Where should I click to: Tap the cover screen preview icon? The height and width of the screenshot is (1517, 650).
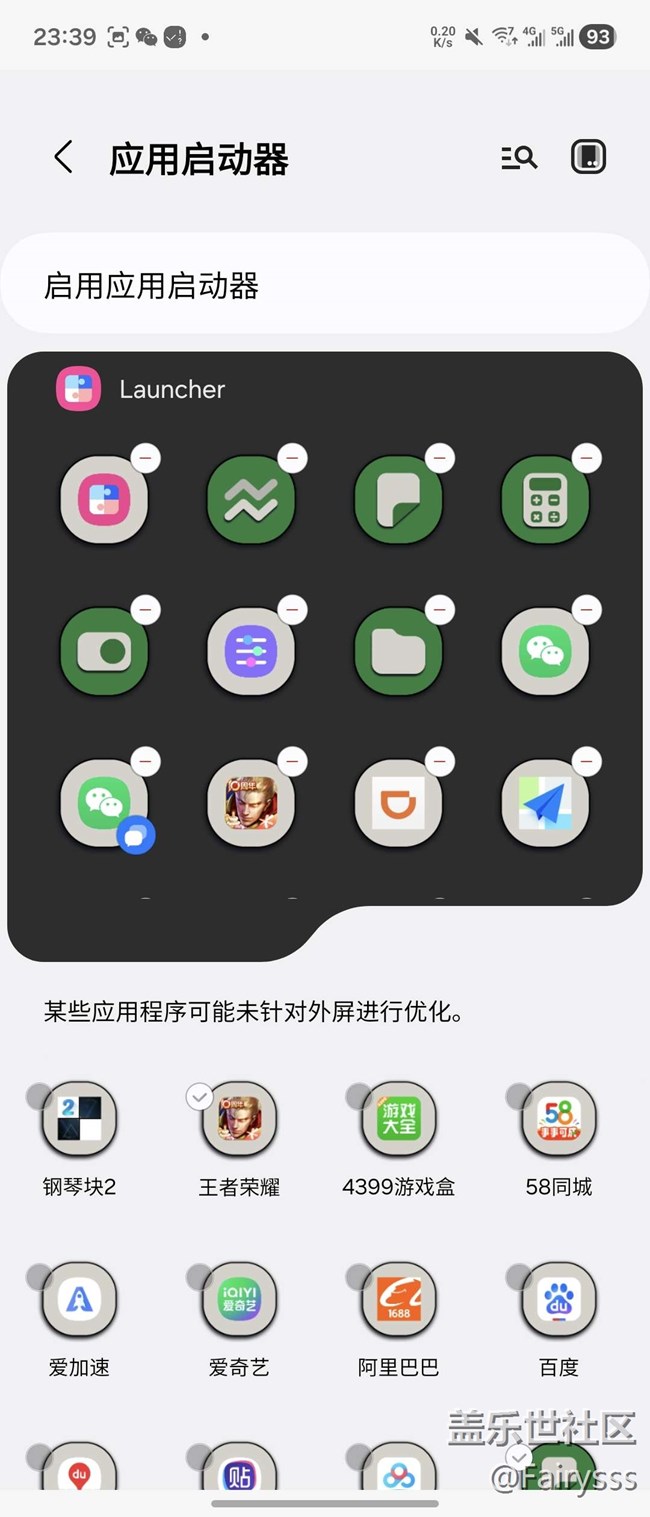pos(588,157)
